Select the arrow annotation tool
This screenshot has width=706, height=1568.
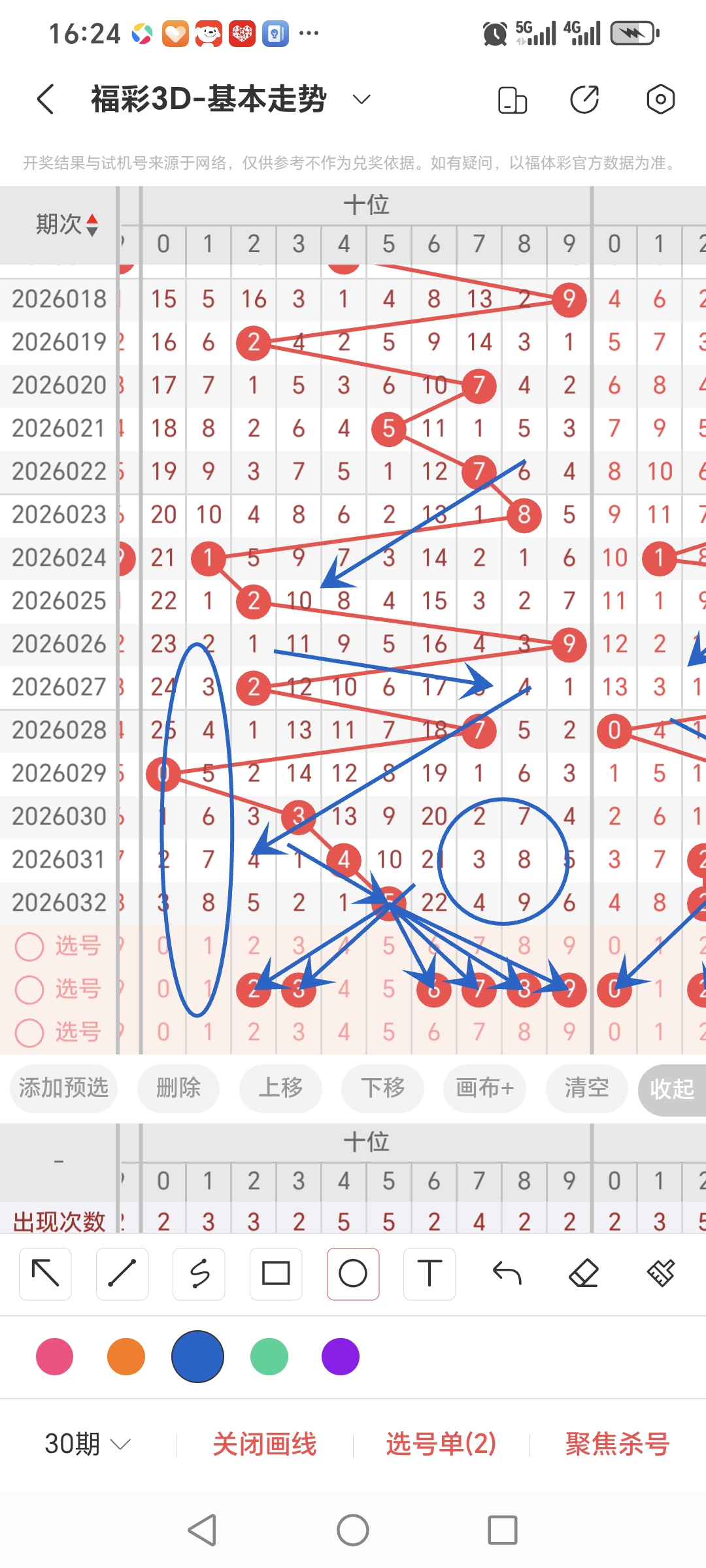[45, 1273]
